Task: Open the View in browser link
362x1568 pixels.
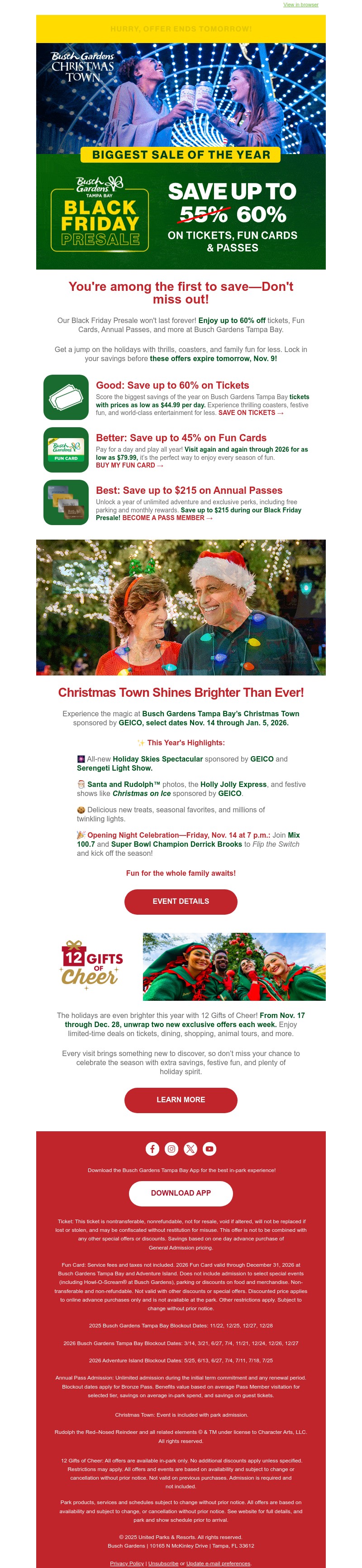Action: (x=300, y=5)
